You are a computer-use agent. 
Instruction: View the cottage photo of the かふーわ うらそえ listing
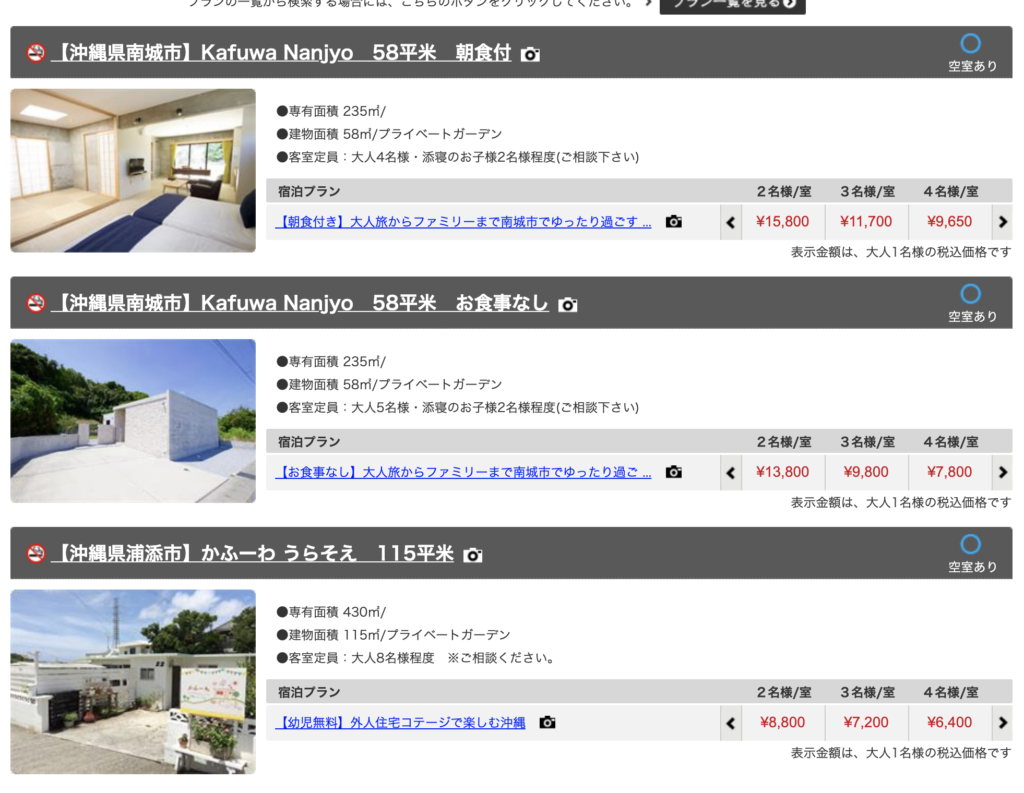pyautogui.click(x=133, y=681)
